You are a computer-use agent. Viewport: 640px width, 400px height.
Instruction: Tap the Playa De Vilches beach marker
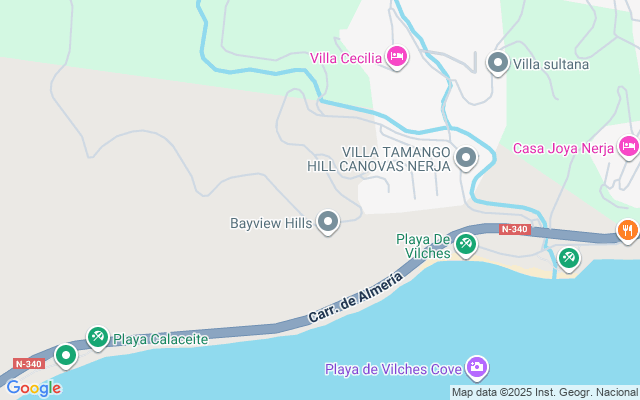[x=466, y=244]
